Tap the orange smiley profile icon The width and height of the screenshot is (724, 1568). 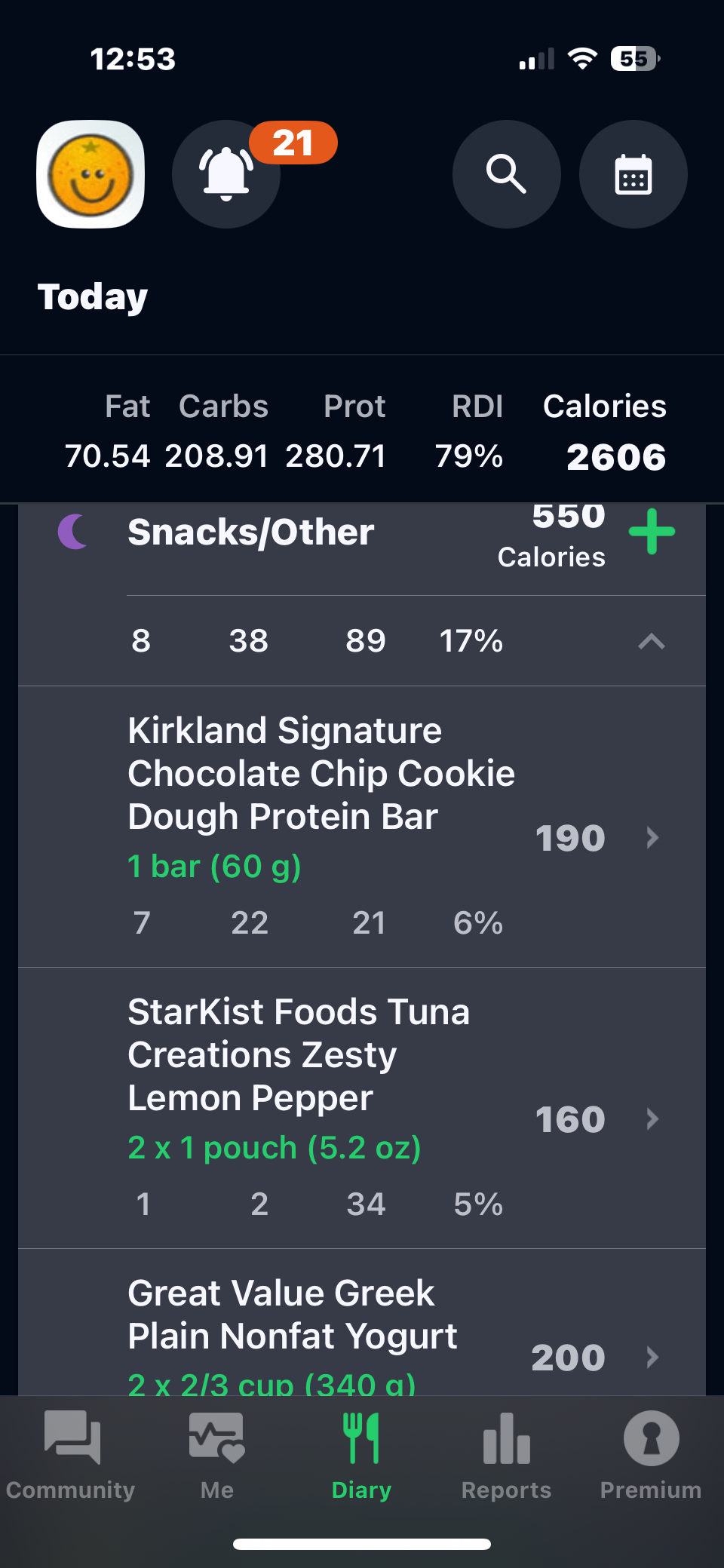[90, 174]
